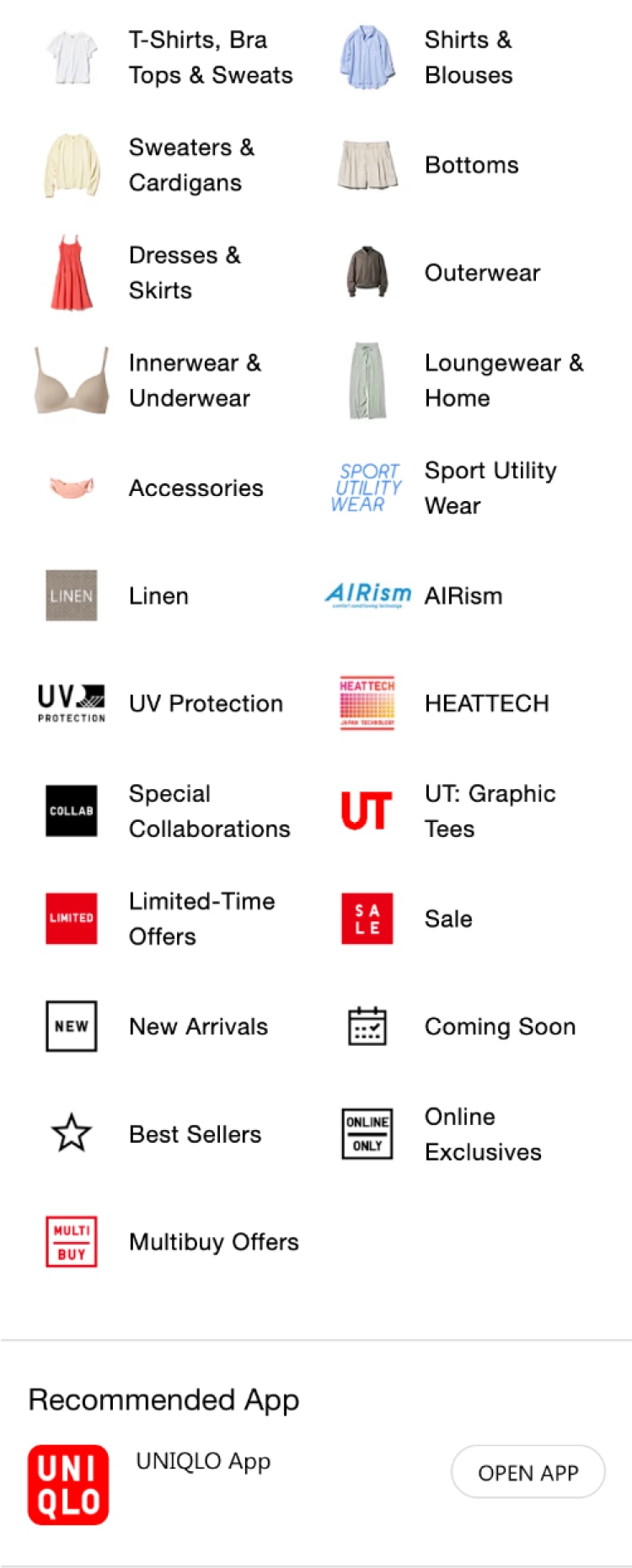View Dresses & Skirts
Screen dimensions: 632x1568
pos(184,273)
